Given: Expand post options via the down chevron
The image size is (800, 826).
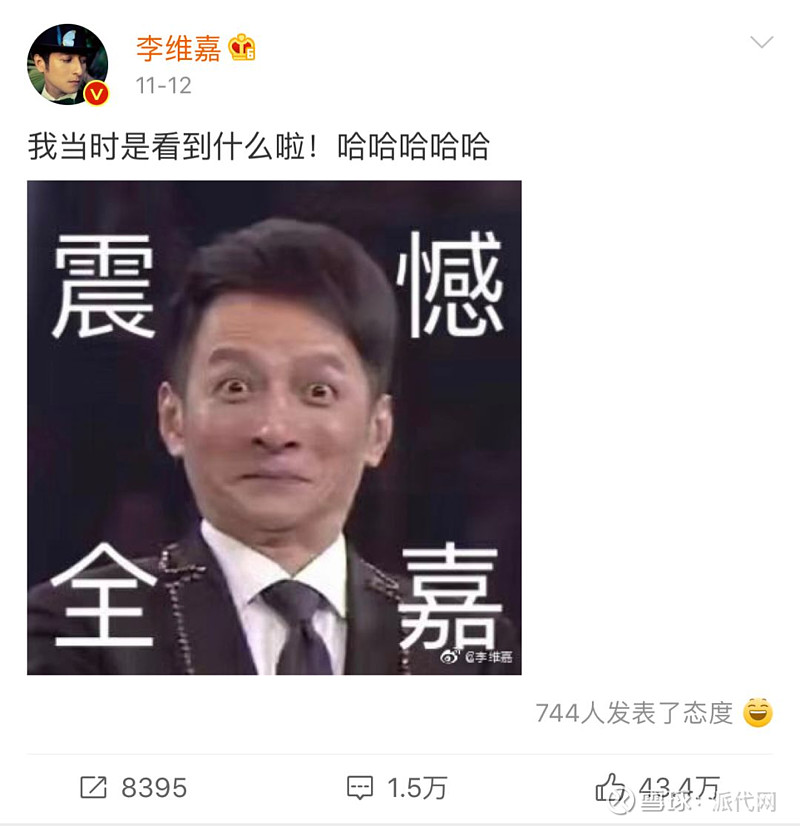Looking at the screenshot, I should click(x=763, y=44).
